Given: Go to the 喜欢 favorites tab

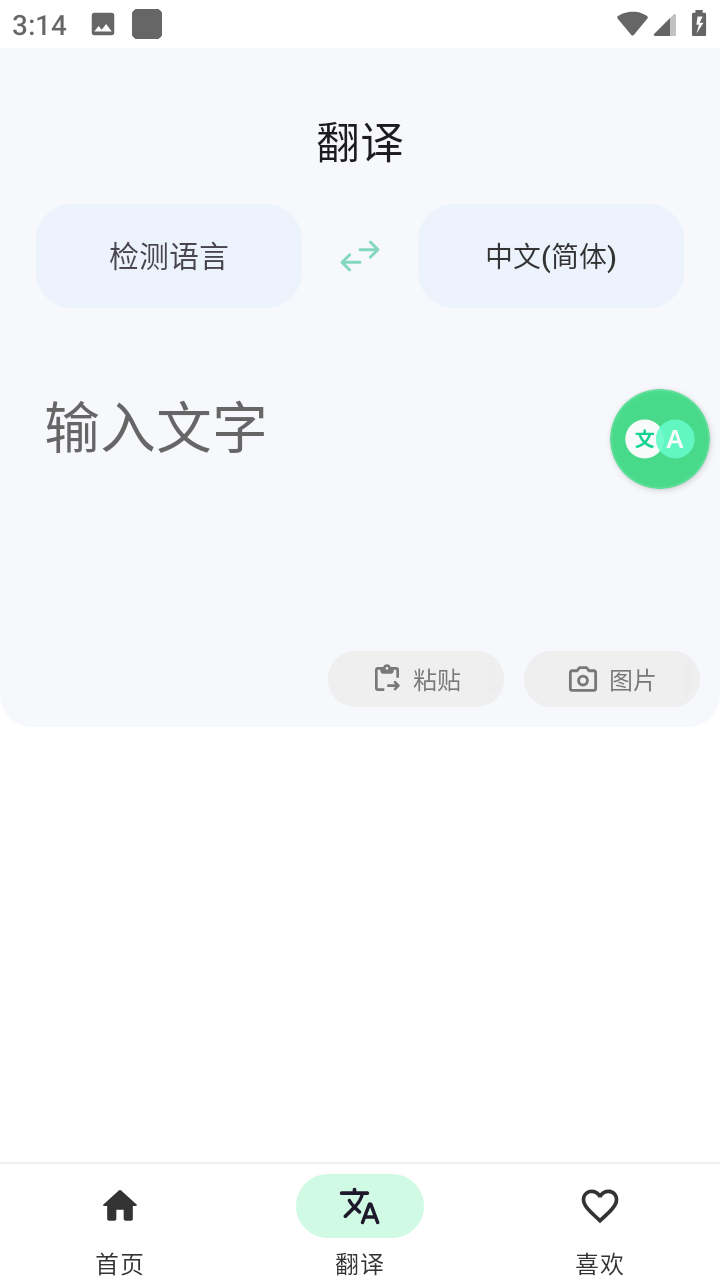Looking at the screenshot, I should 600,1222.
